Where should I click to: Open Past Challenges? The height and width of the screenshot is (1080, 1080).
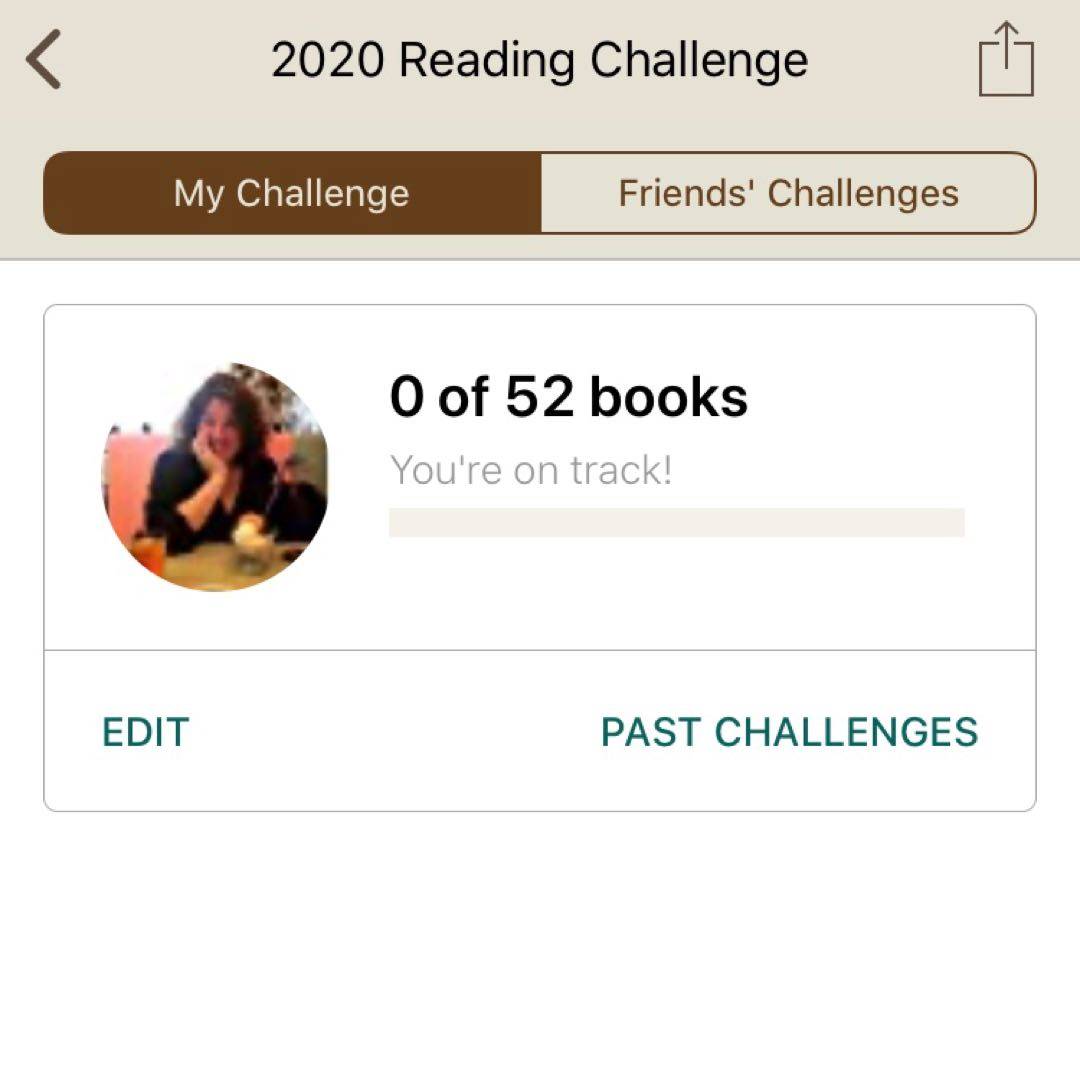click(x=789, y=732)
